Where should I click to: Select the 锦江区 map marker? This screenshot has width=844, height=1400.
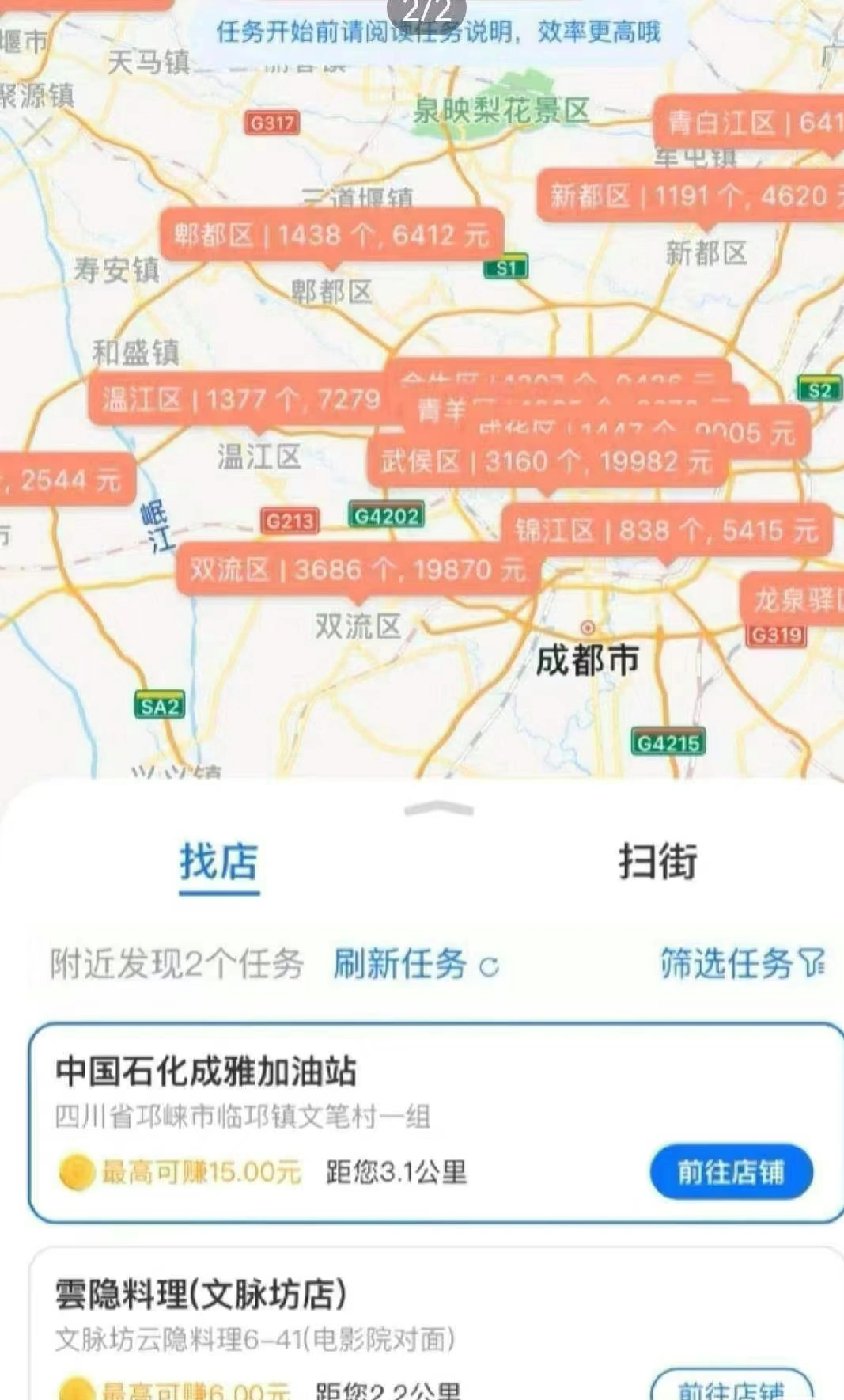click(666, 530)
